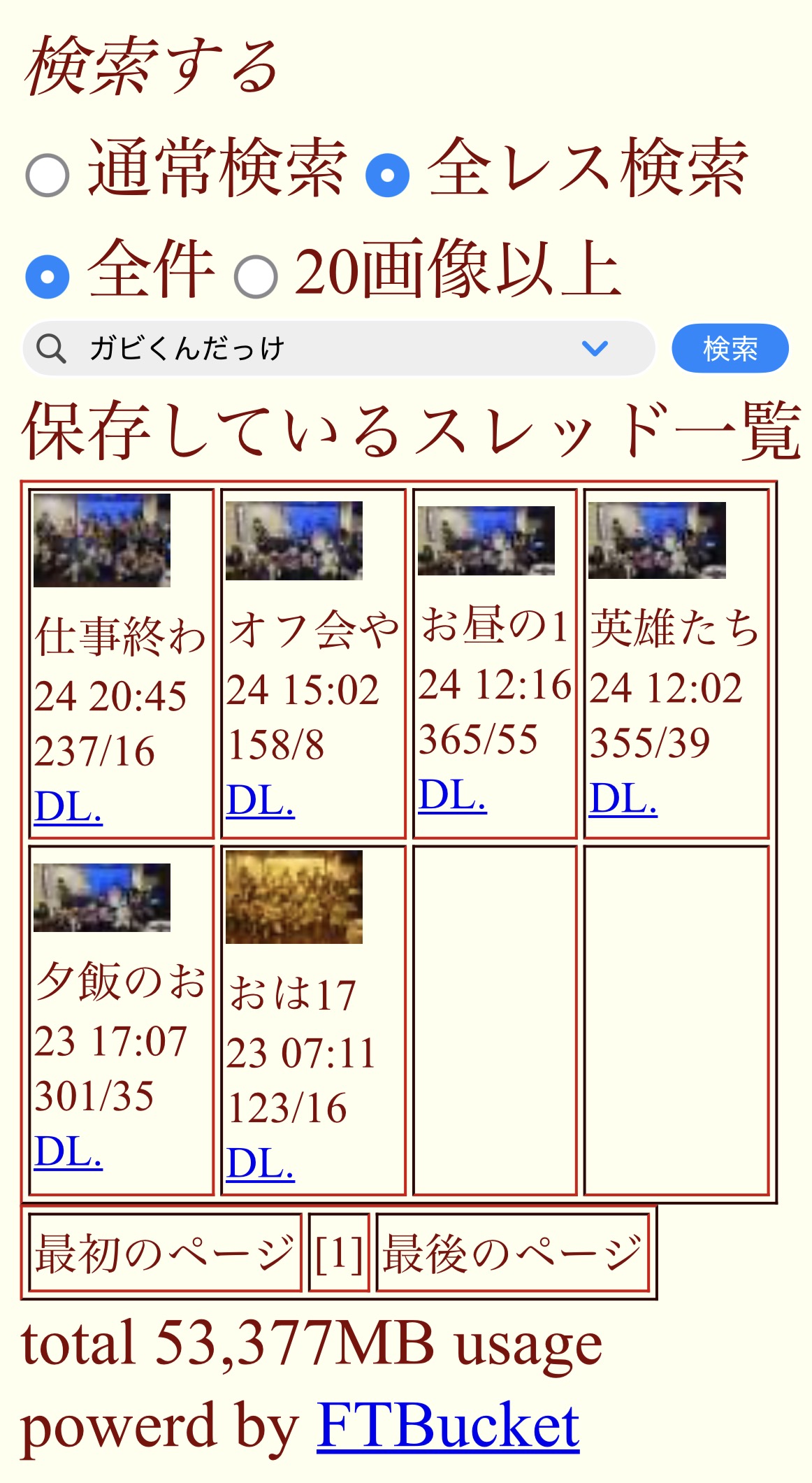This screenshot has width=812, height=1483.
Task: Open the FTBucket link
Action: point(448,1426)
